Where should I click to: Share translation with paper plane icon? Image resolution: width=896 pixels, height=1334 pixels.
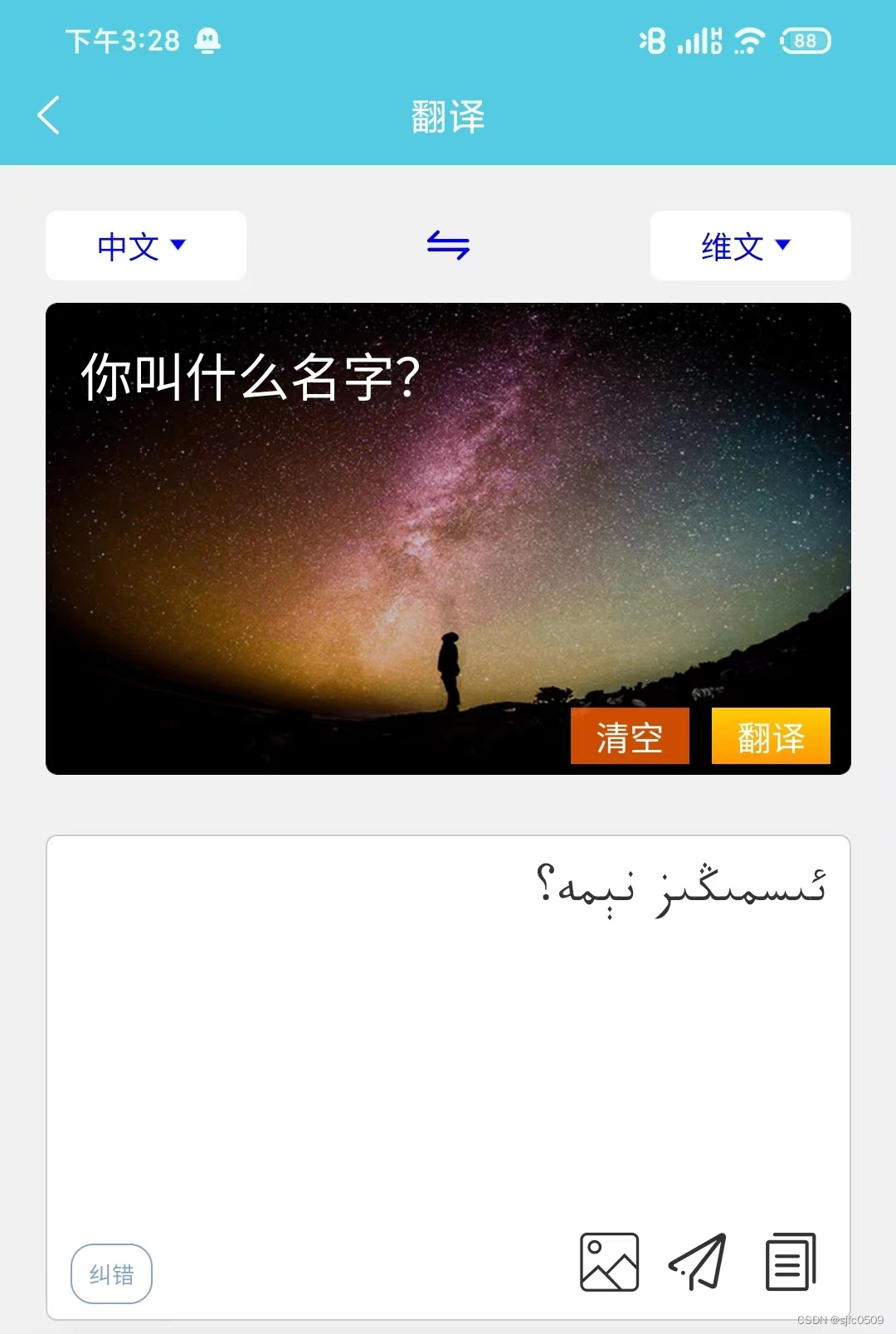pos(699,1262)
